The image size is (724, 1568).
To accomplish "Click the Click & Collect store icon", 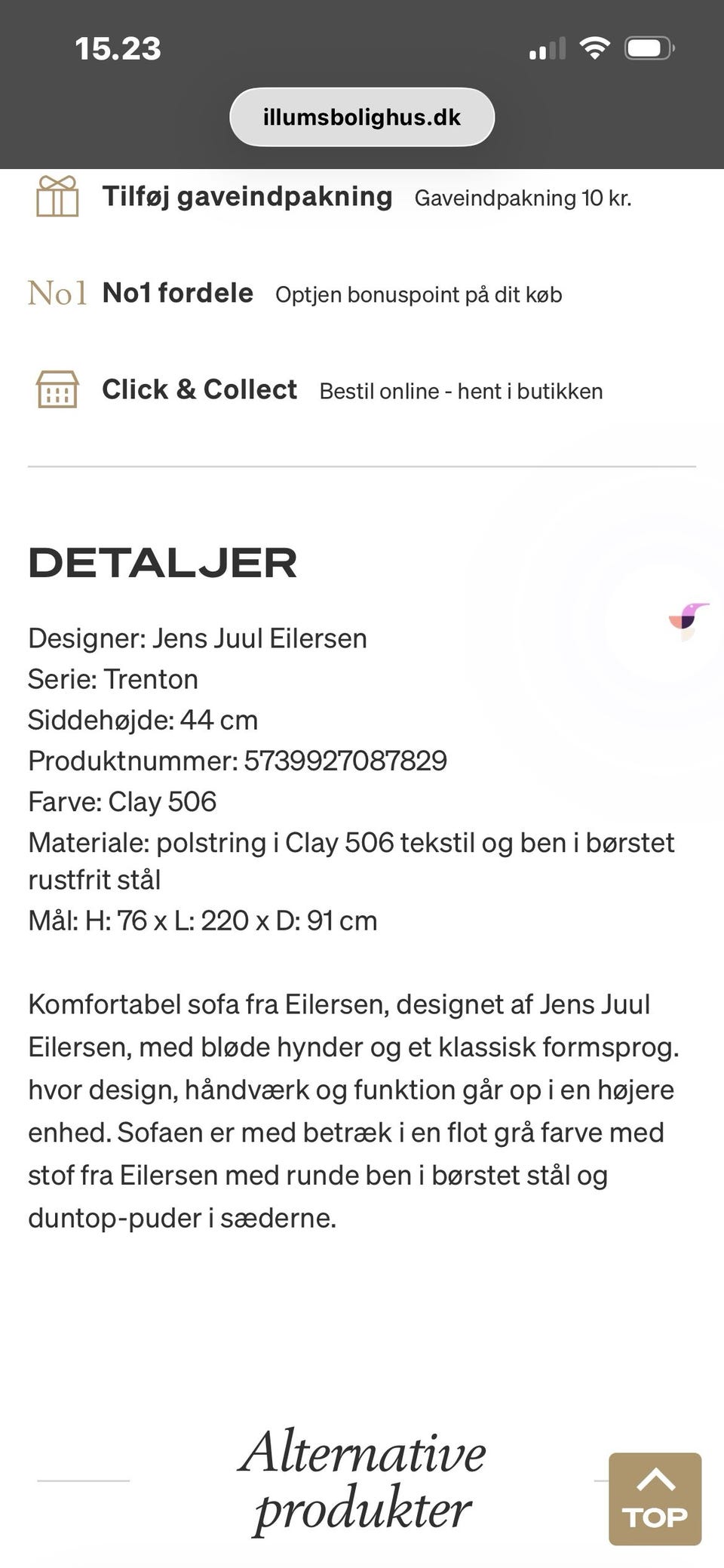I will click(x=58, y=390).
